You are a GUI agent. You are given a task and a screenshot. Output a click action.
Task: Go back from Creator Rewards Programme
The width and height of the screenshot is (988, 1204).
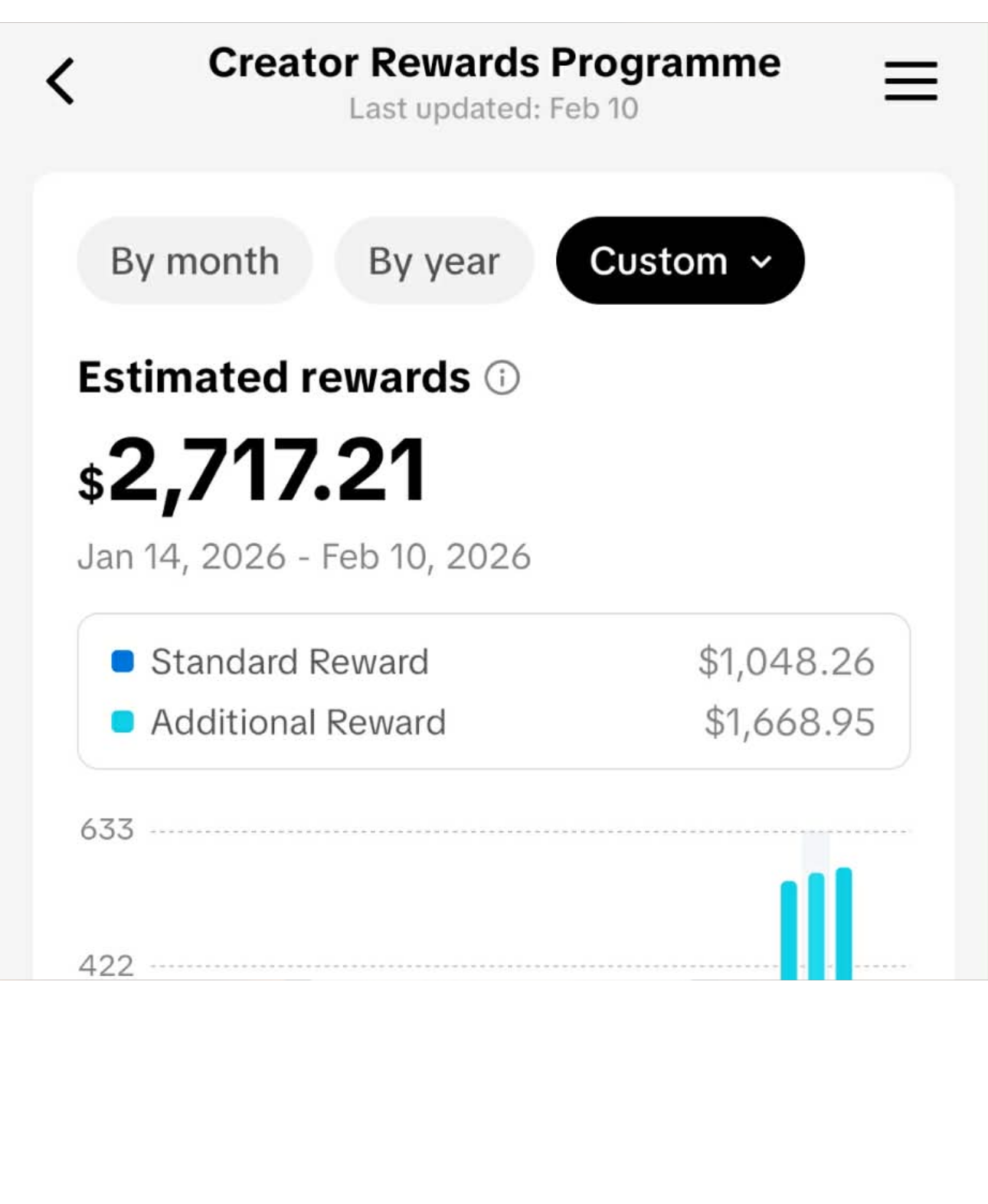pyautogui.click(x=61, y=81)
